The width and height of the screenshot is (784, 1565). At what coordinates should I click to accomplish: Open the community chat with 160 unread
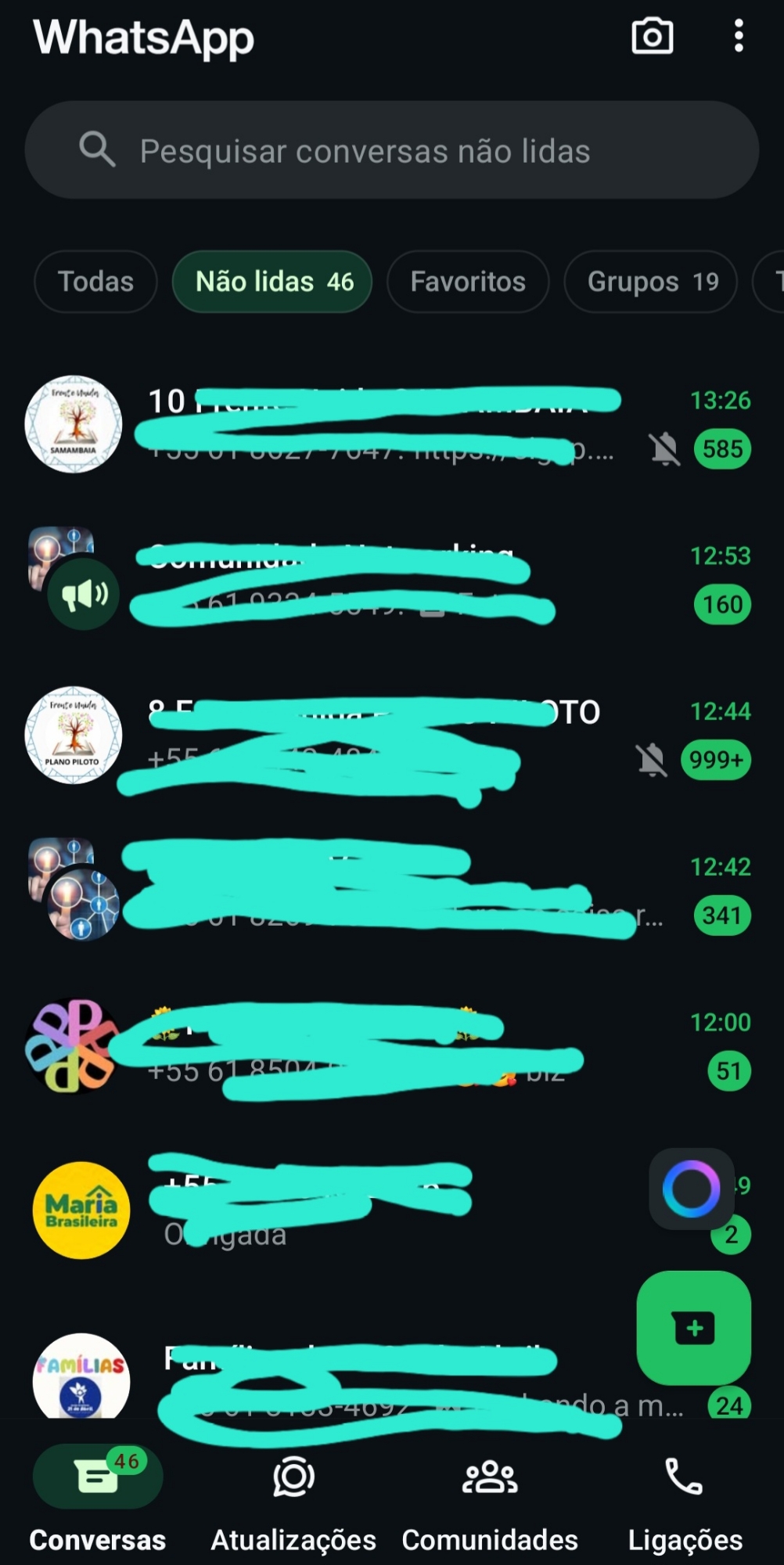pyautogui.click(x=391, y=580)
